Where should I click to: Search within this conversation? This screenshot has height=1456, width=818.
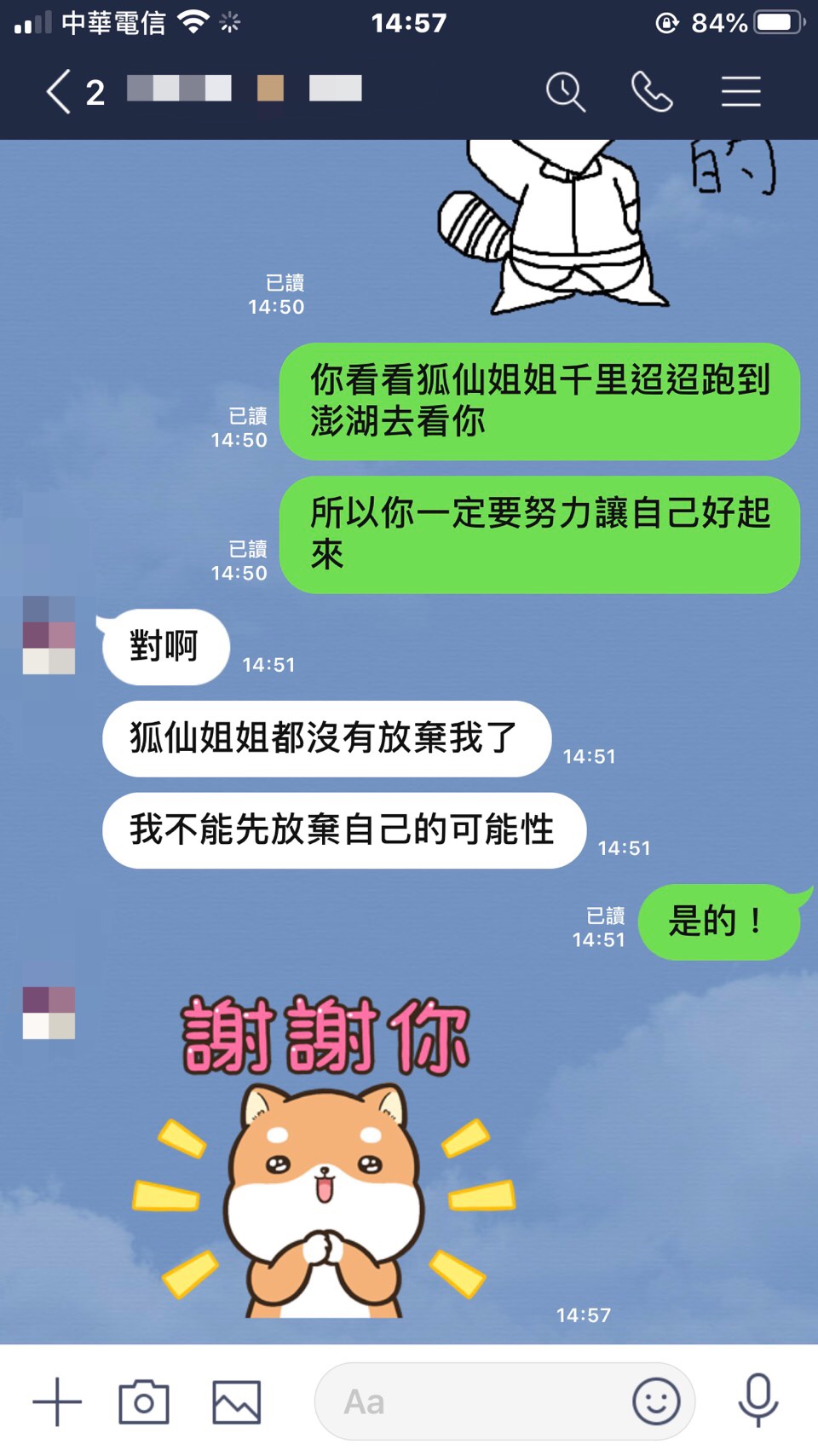565,91
